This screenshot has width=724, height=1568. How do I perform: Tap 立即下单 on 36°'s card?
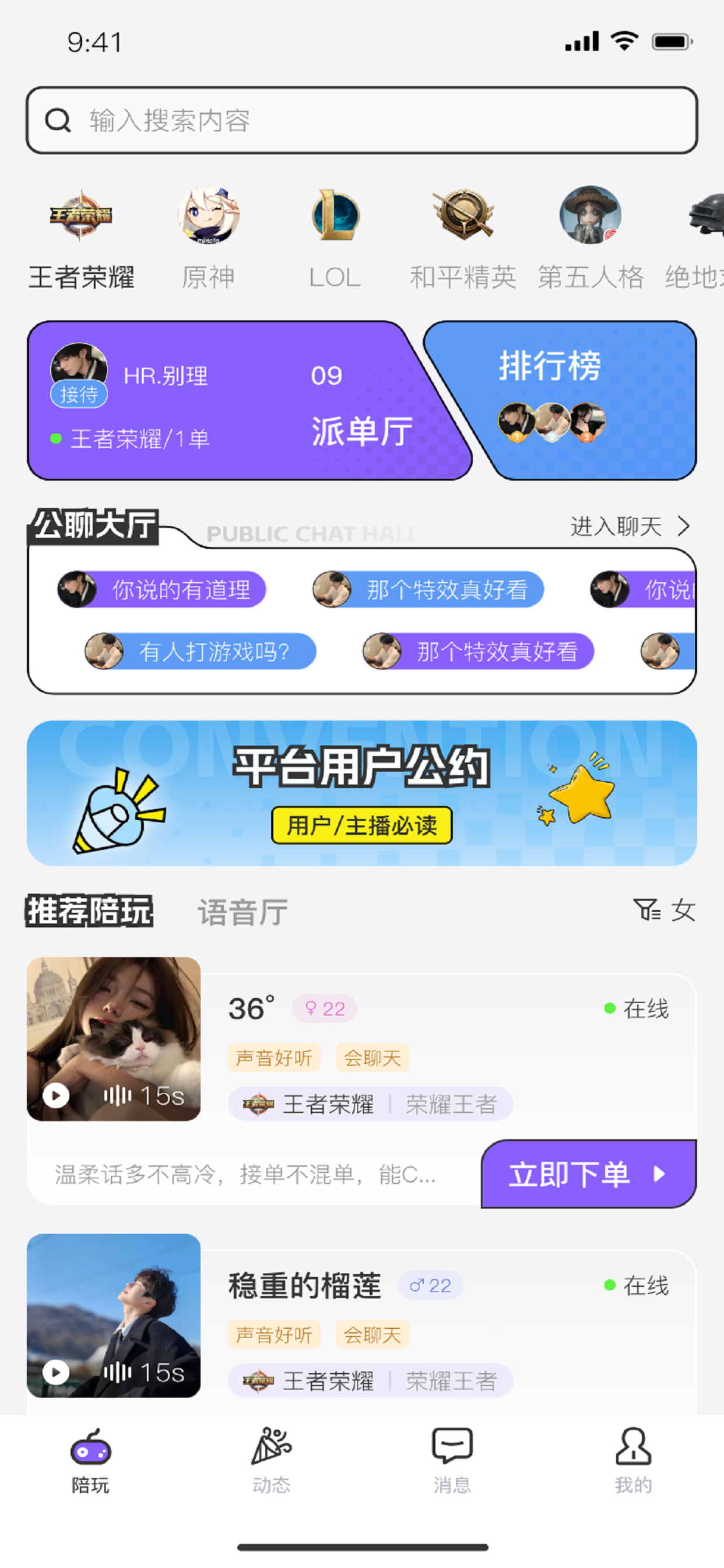pos(588,1174)
